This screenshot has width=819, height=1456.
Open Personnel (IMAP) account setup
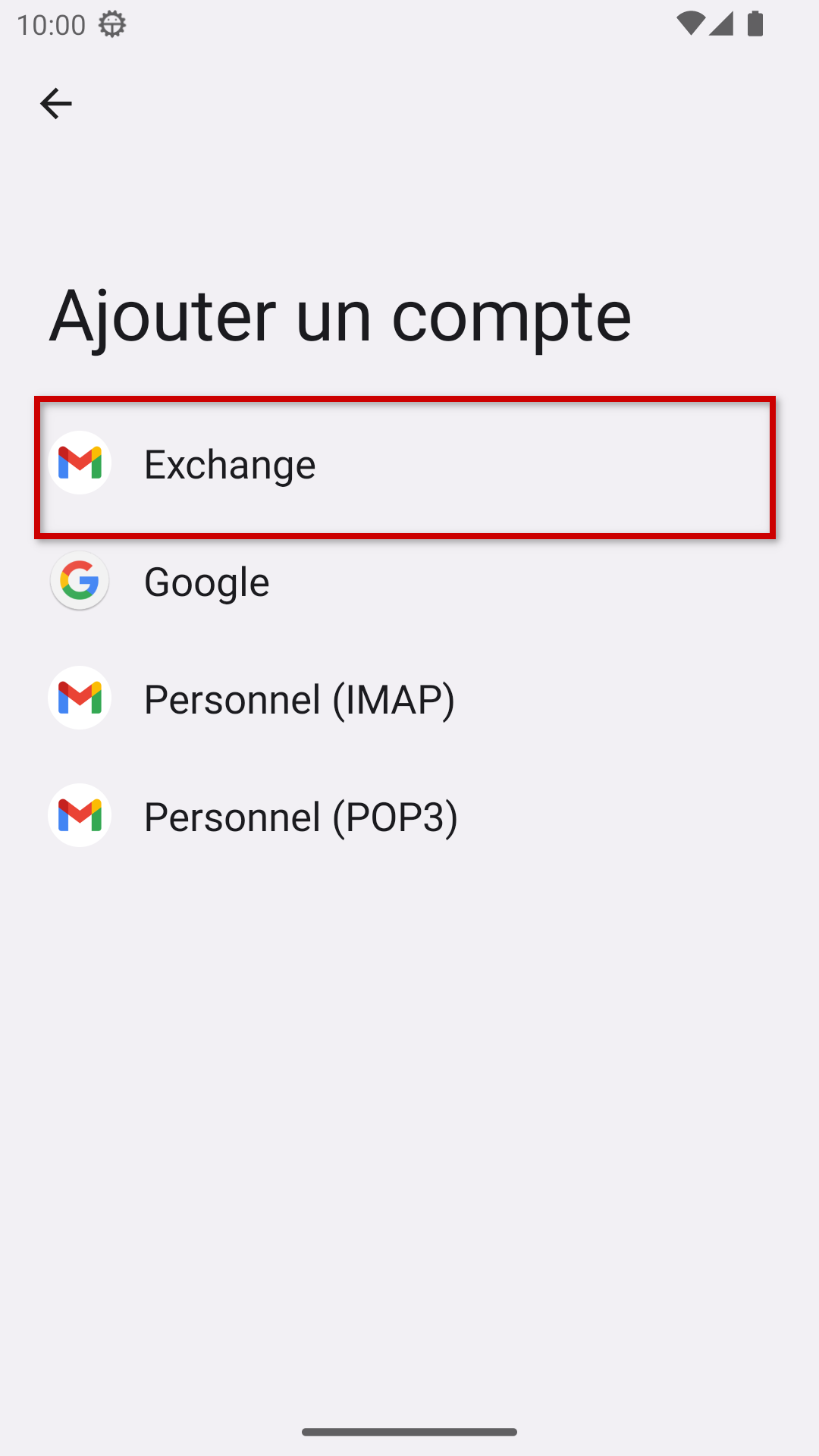(299, 699)
